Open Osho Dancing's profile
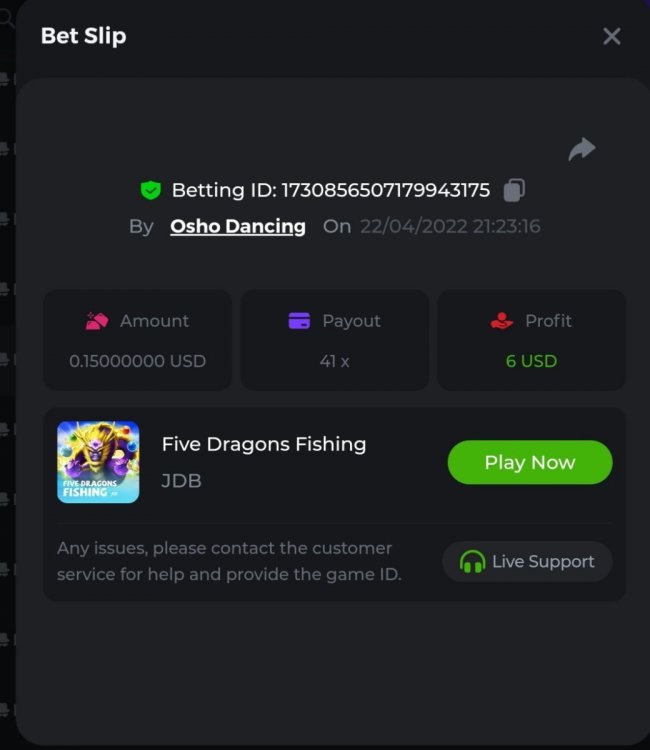This screenshot has width=650, height=750. click(x=238, y=226)
